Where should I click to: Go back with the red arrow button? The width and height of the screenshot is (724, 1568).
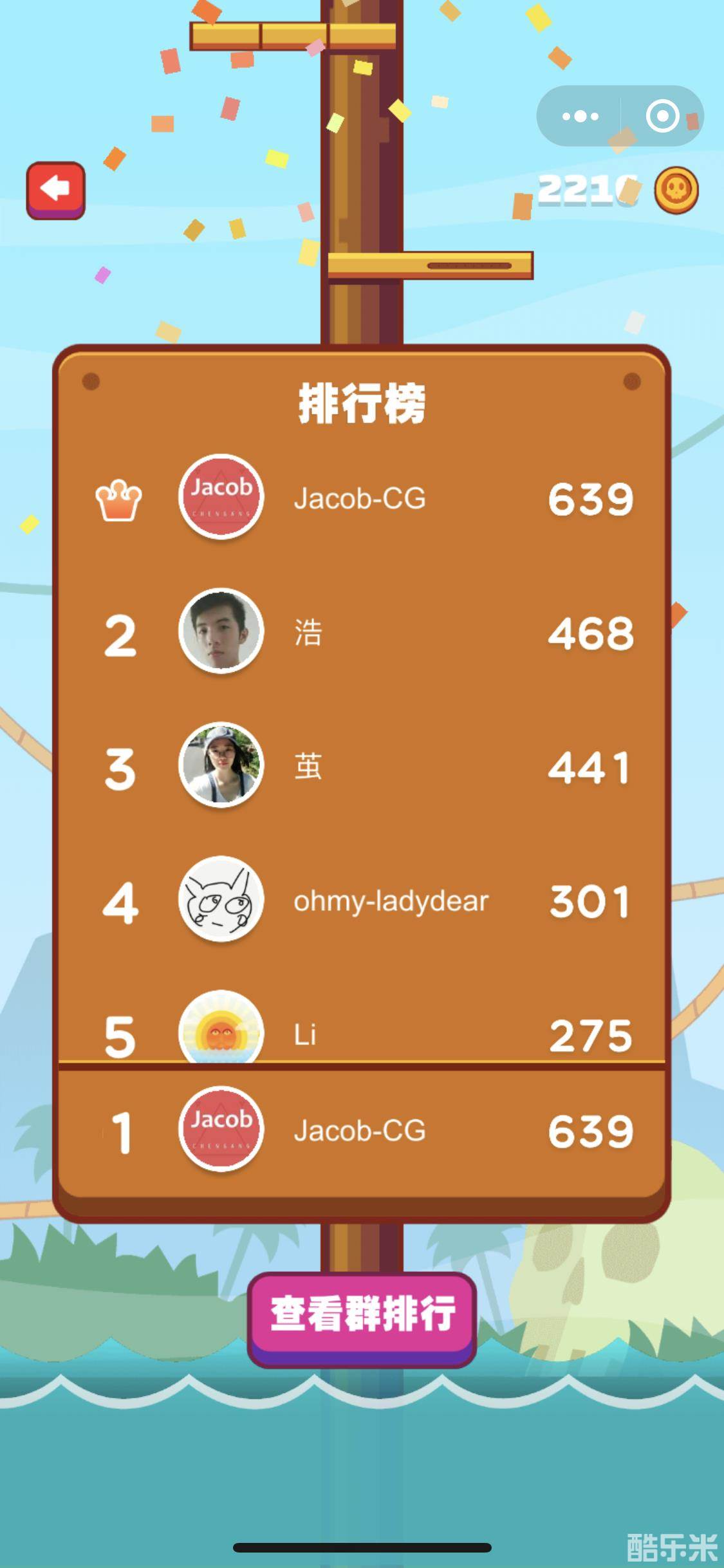[x=55, y=190]
